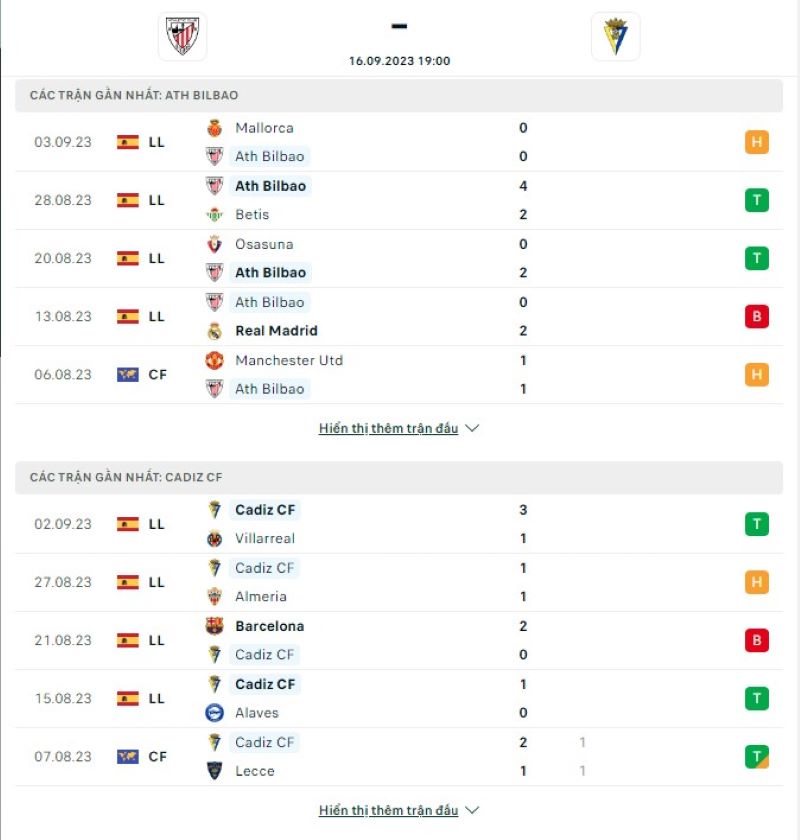Select the Villarreal team icon
800x840 pixels.
coord(213,538)
